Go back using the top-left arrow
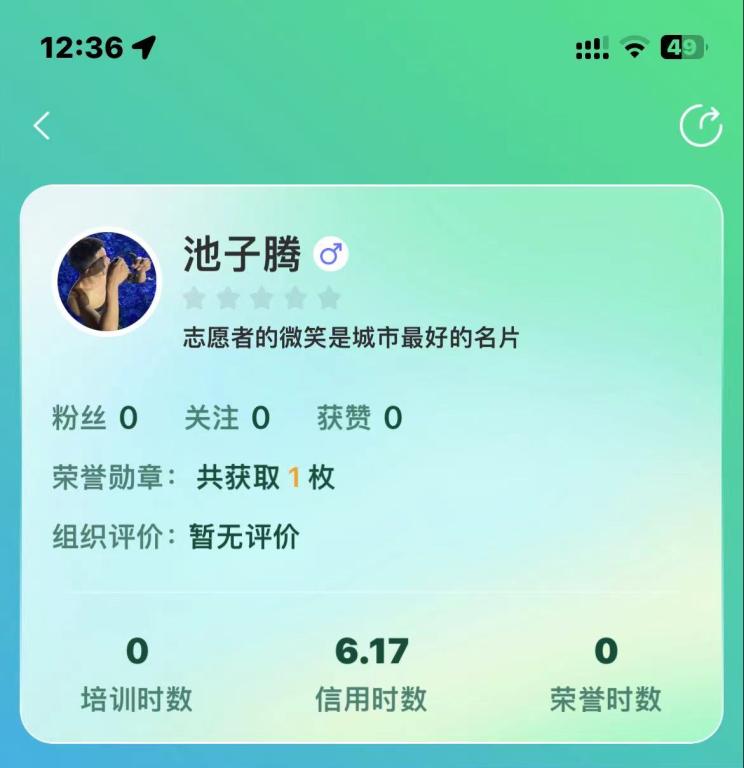 pyautogui.click(x=42, y=126)
